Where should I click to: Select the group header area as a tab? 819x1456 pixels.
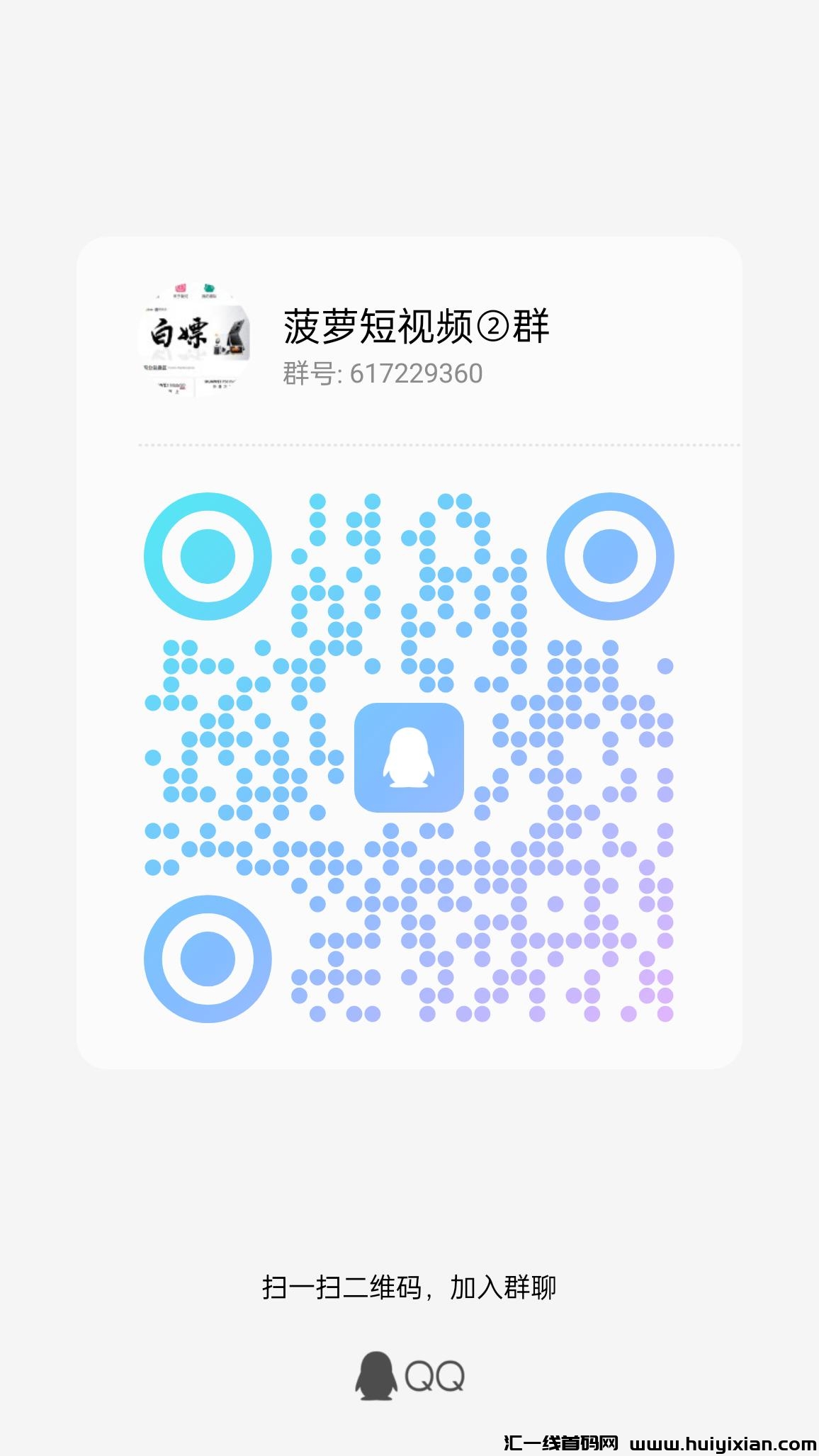pos(409,340)
